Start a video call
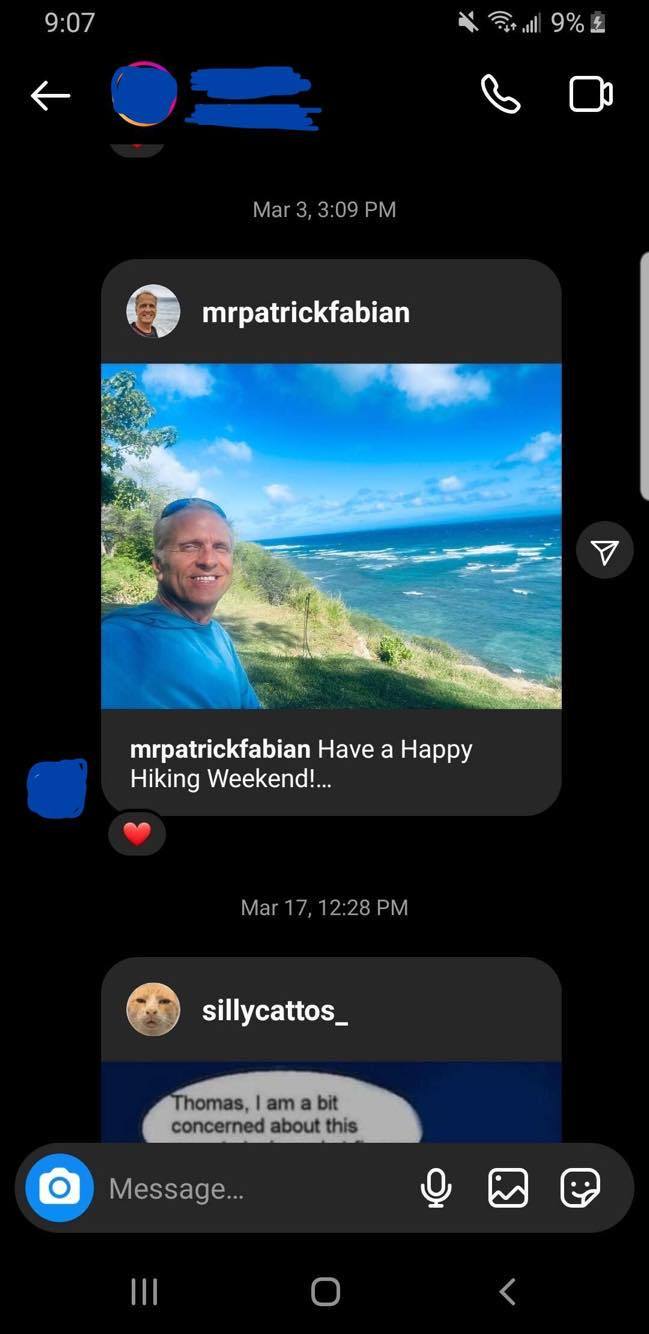This screenshot has width=649, height=1334. 590,95
